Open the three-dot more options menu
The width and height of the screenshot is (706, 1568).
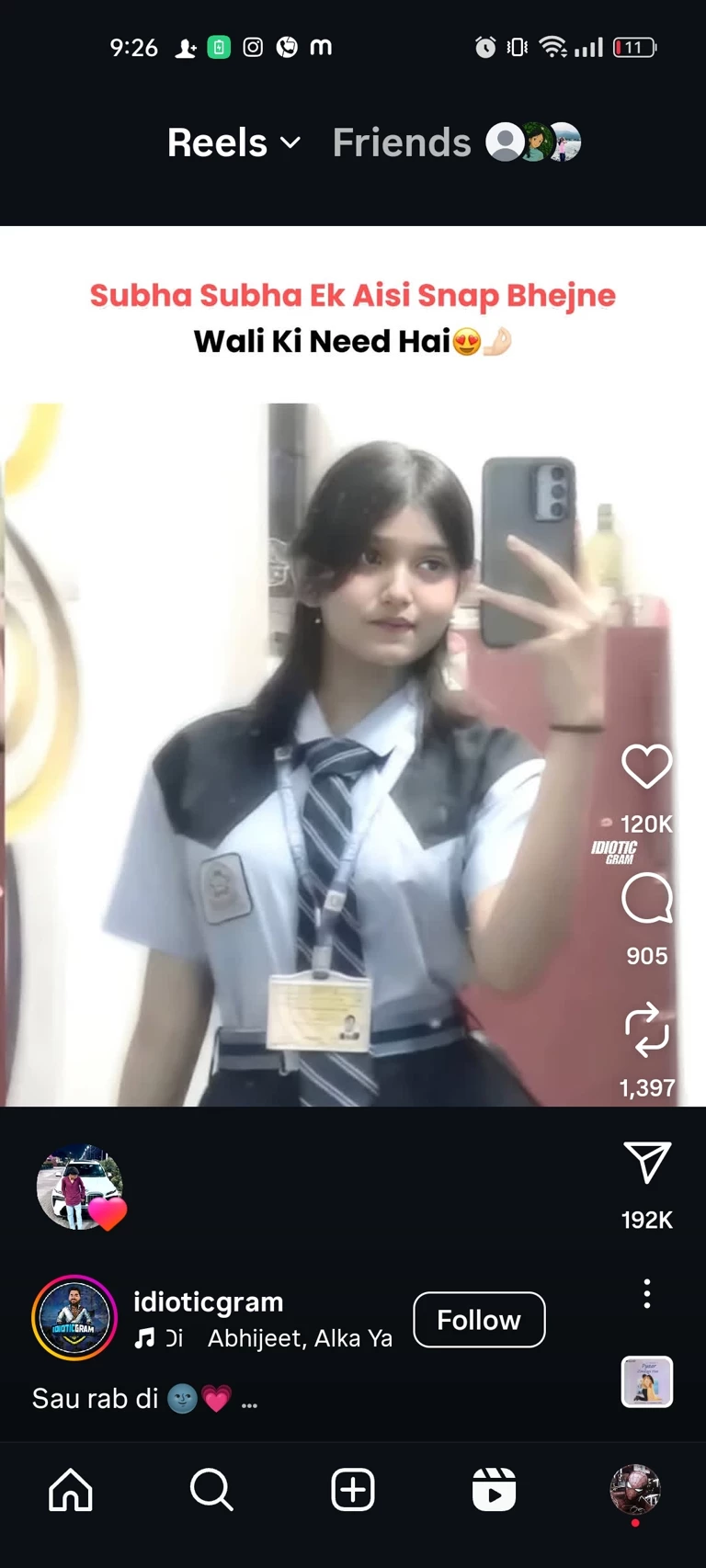pos(646,1293)
